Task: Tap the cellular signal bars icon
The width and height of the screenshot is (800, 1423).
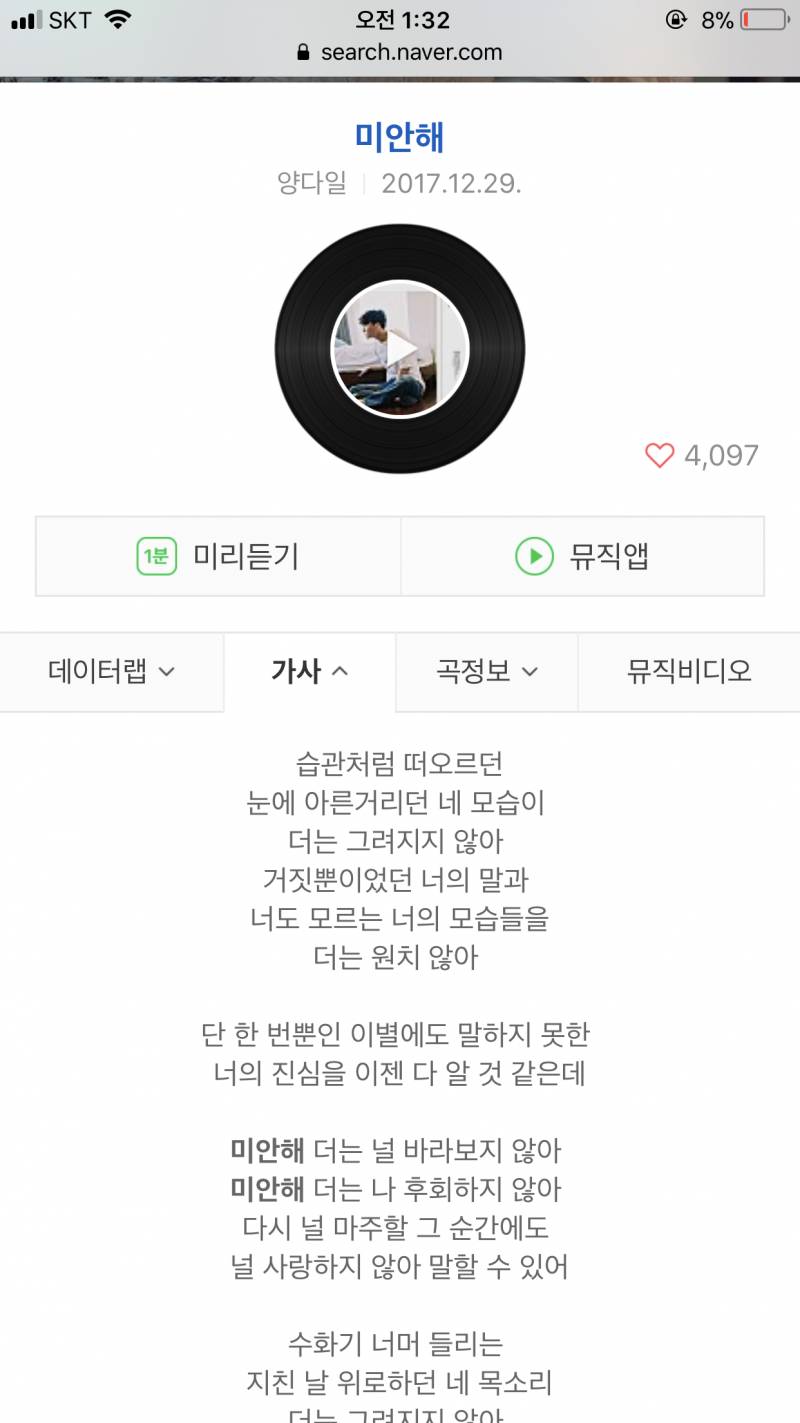Action: (27, 17)
